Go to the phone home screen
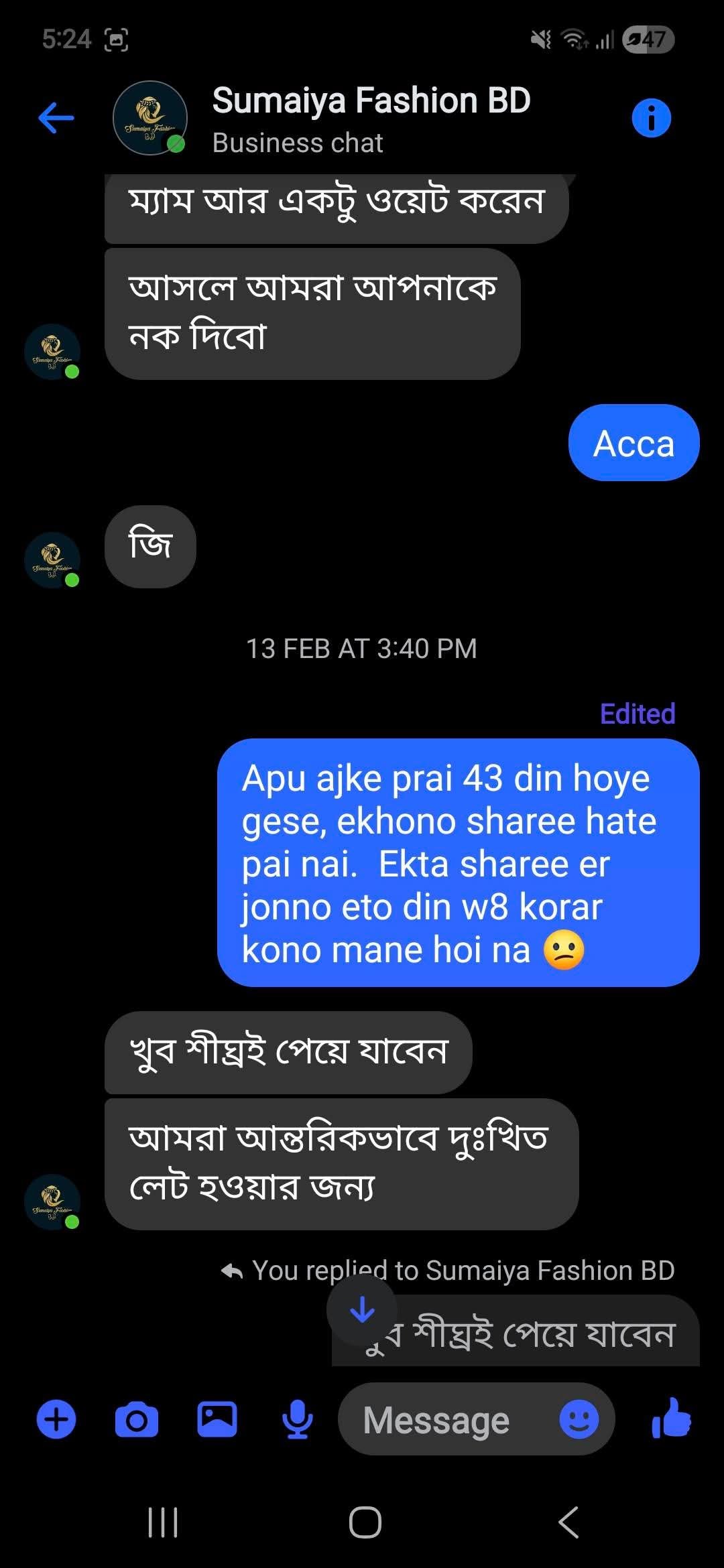This screenshot has height=1568, width=724. (365, 1522)
